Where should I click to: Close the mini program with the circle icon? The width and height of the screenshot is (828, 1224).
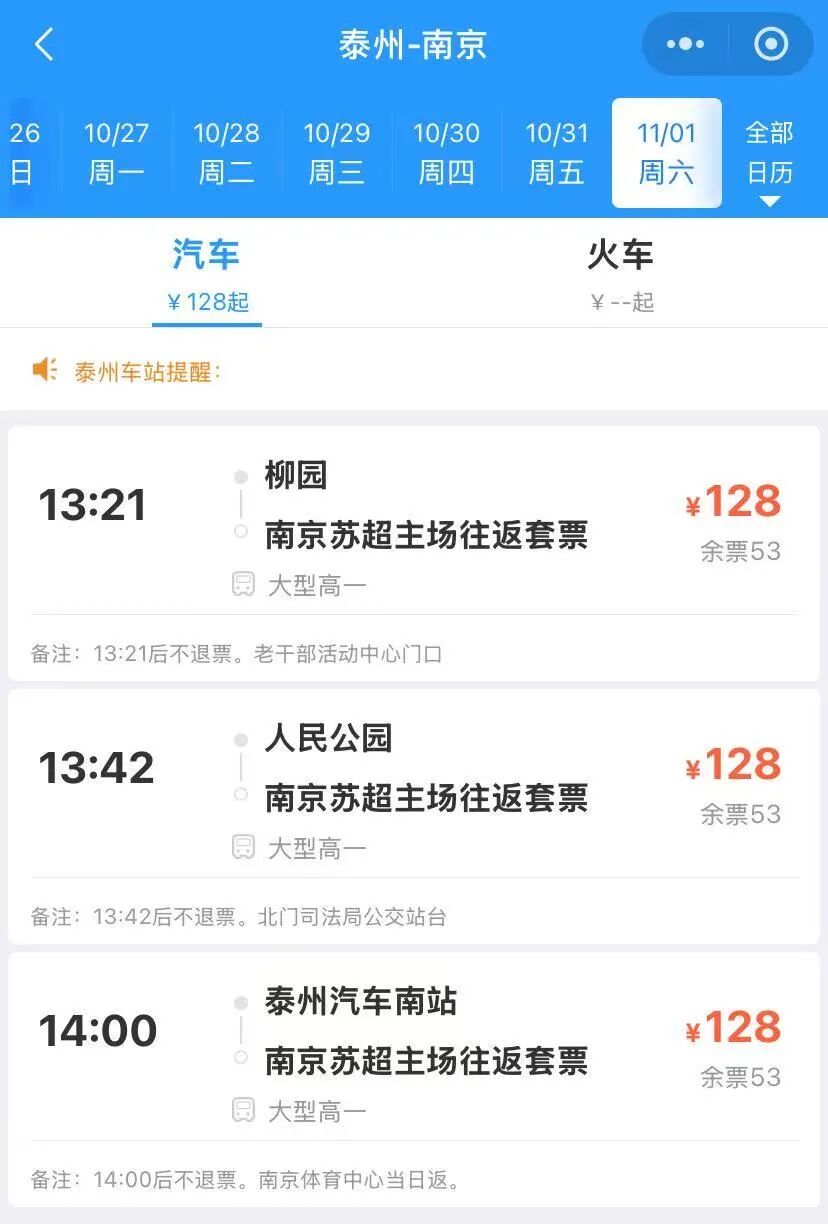coord(770,45)
